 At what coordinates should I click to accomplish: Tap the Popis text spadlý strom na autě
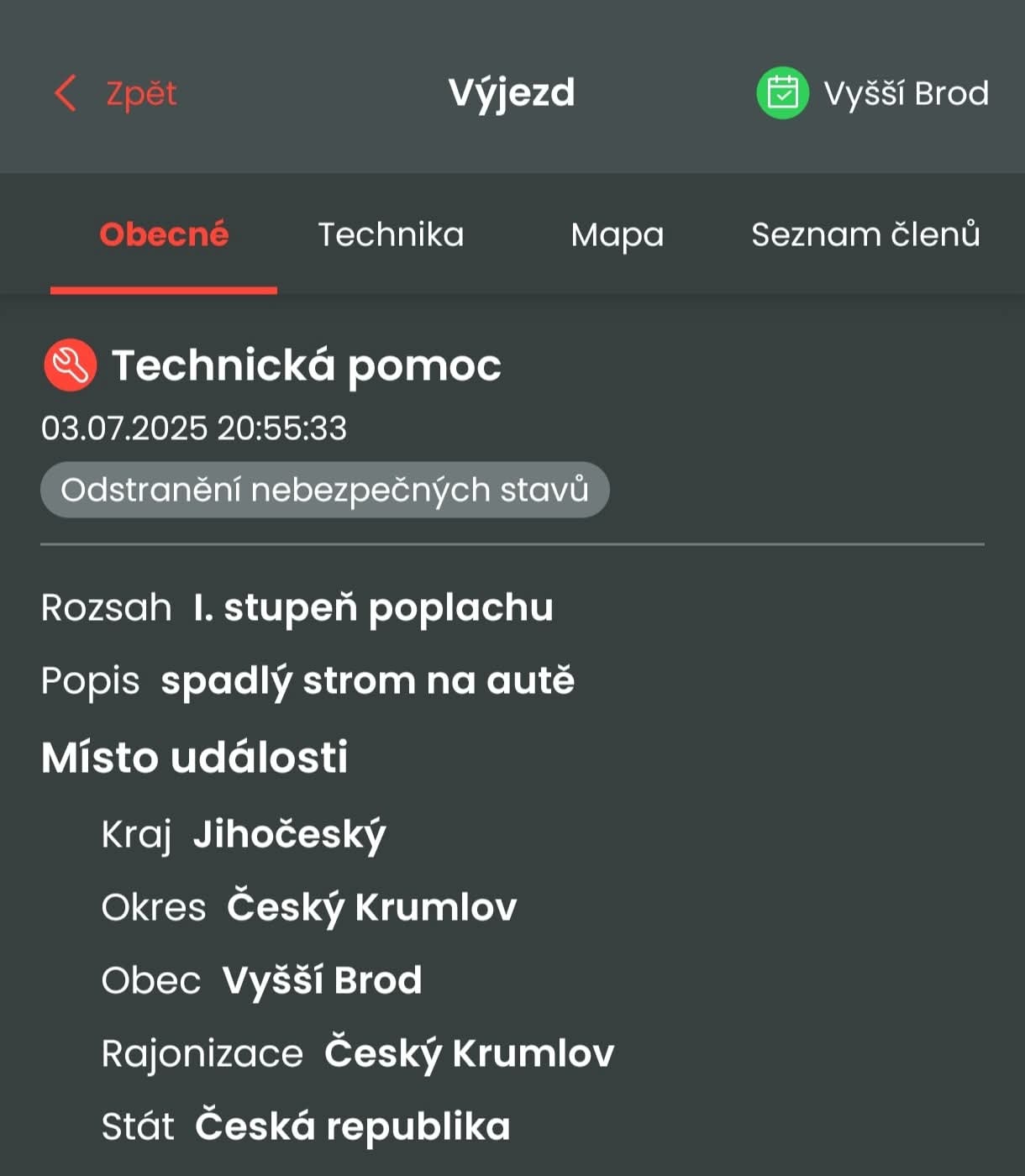[369, 680]
